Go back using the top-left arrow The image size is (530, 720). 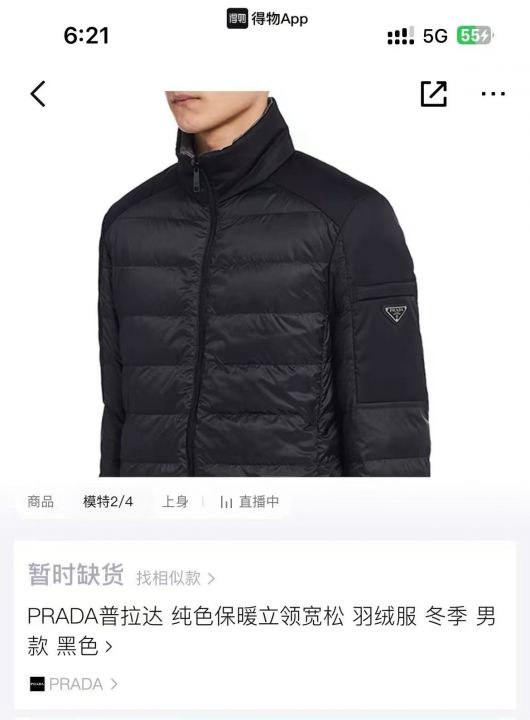click(38, 94)
